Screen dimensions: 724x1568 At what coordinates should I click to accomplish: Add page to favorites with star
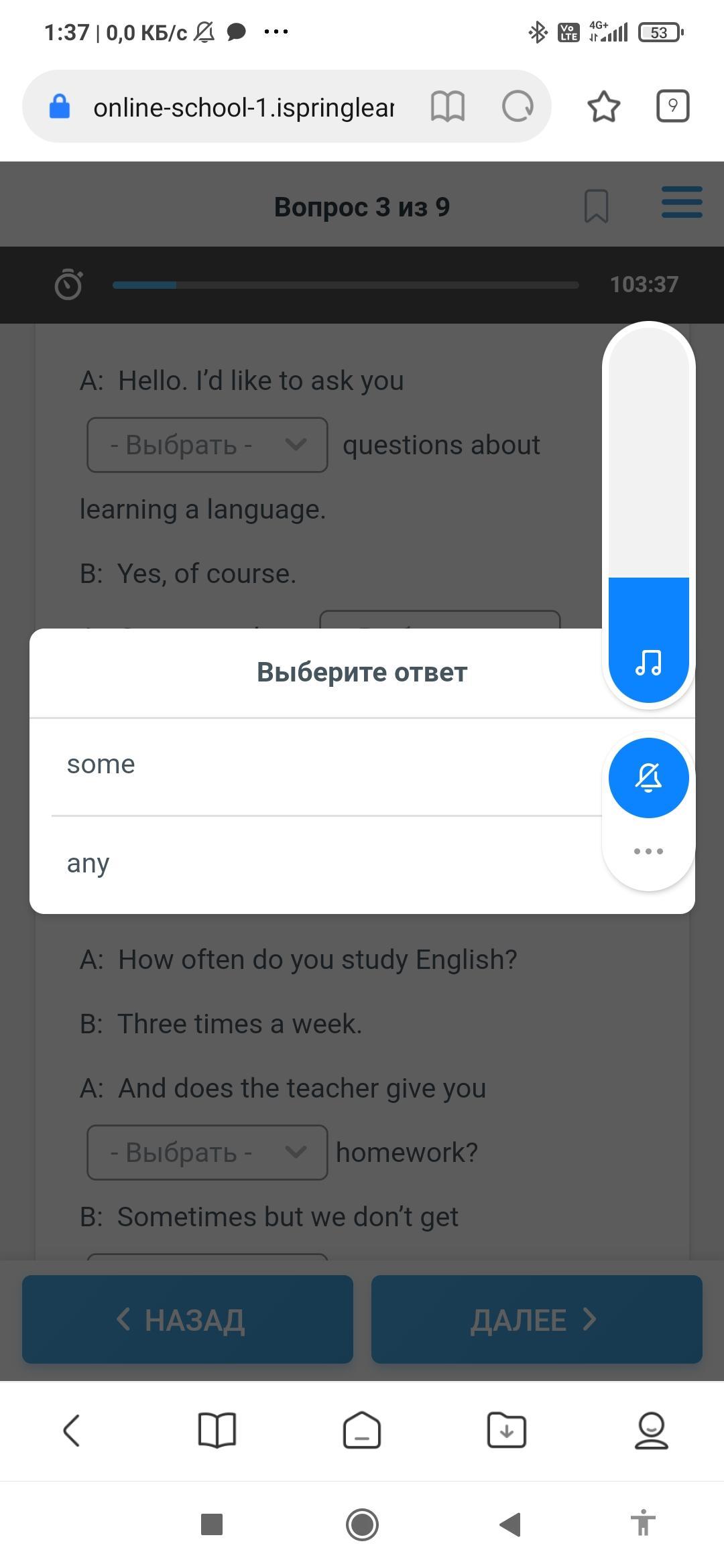pos(603,107)
